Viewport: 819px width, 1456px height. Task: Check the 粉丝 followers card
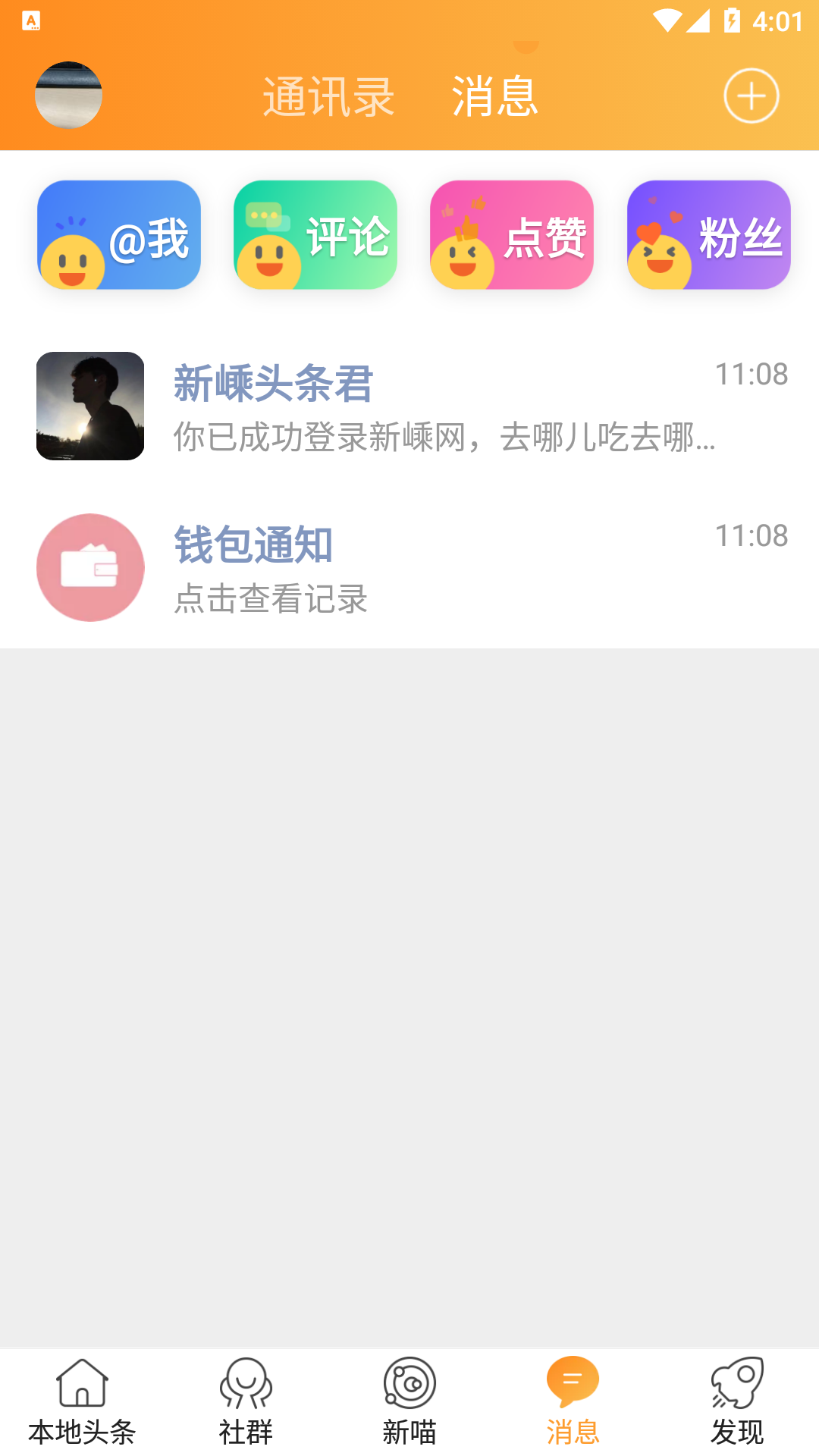point(708,235)
